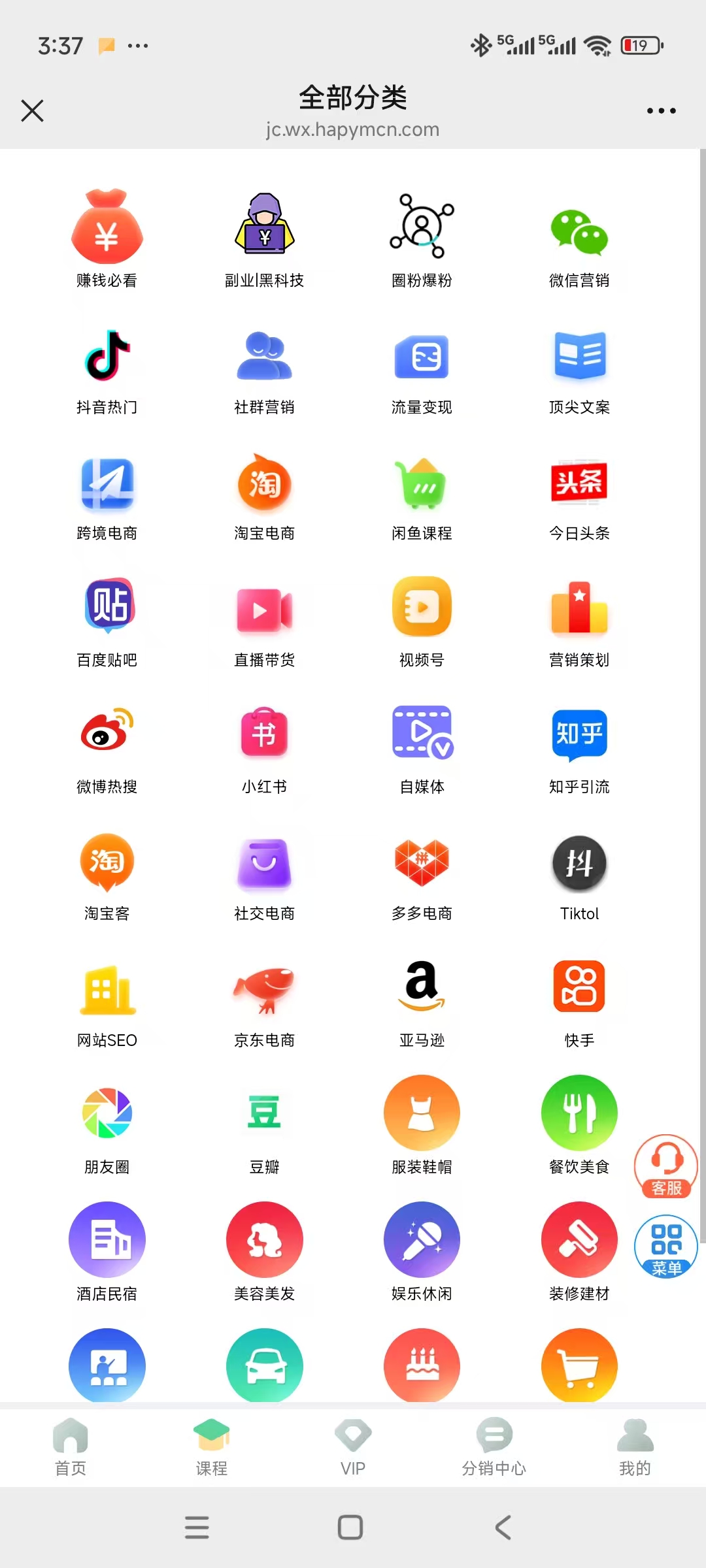Open the more options (...) menu at top right

661,110
